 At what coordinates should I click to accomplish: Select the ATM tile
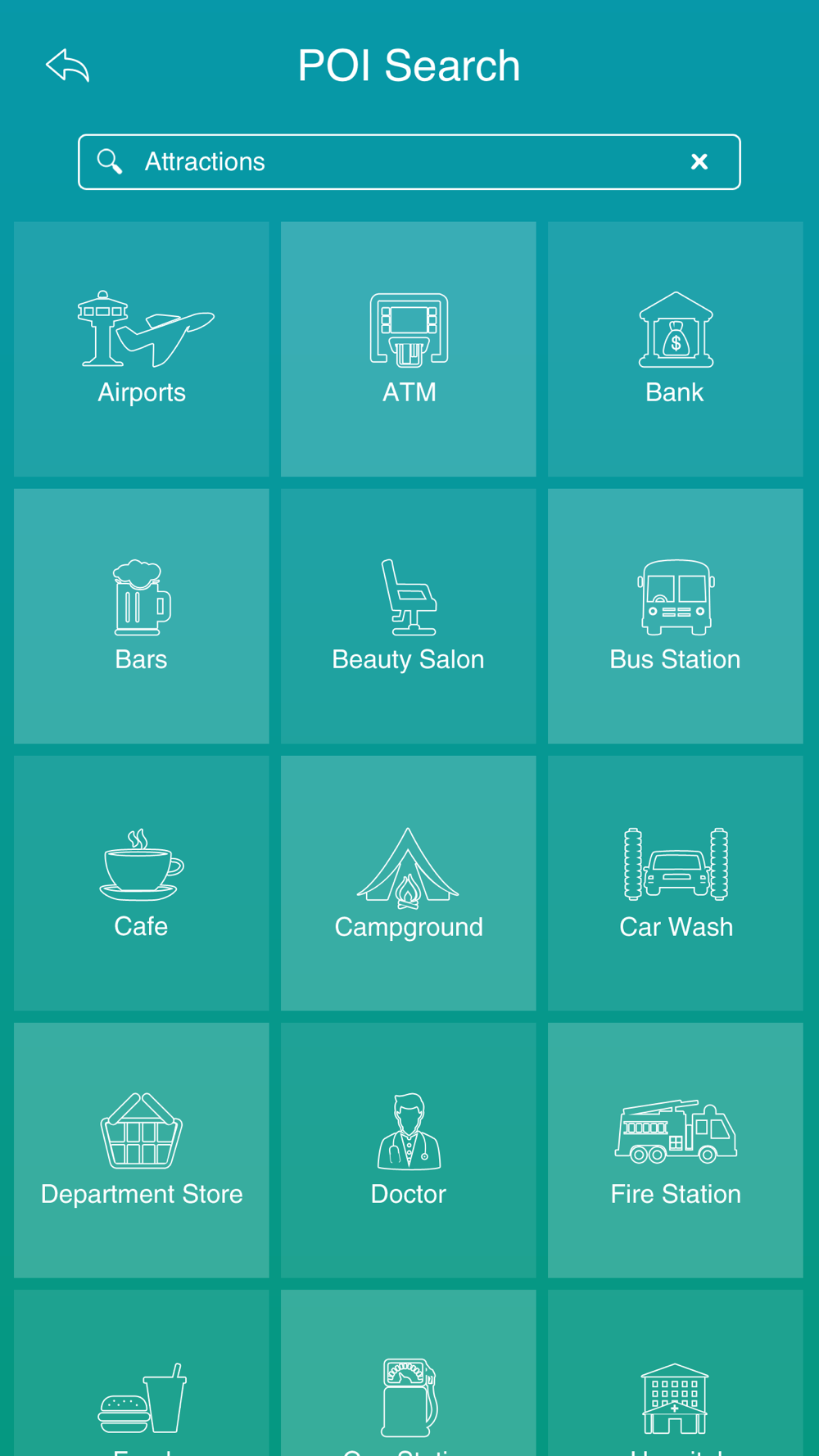point(409,349)
